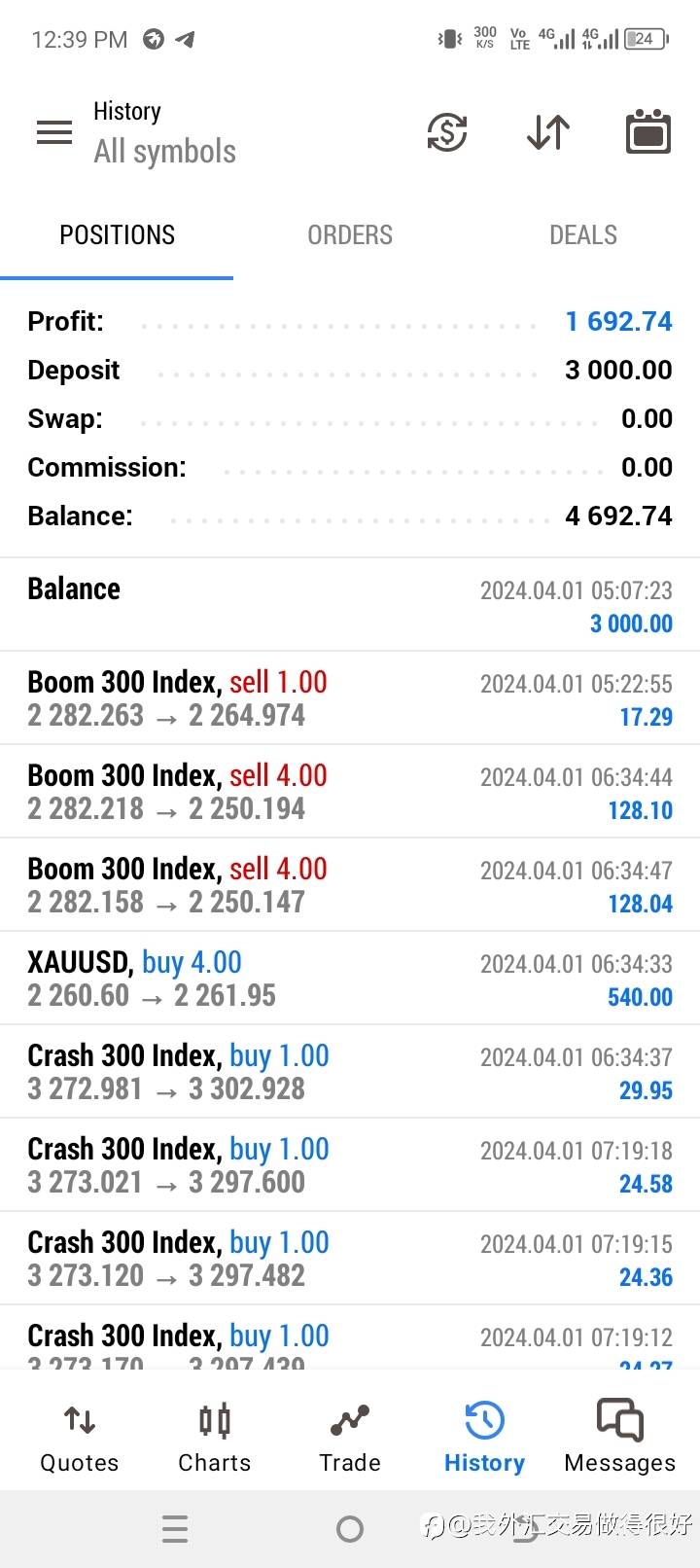The image size is (700, 1568).
Task: Expand Crash 300 buy with 29.95 profit
Action: point(350,1072)
